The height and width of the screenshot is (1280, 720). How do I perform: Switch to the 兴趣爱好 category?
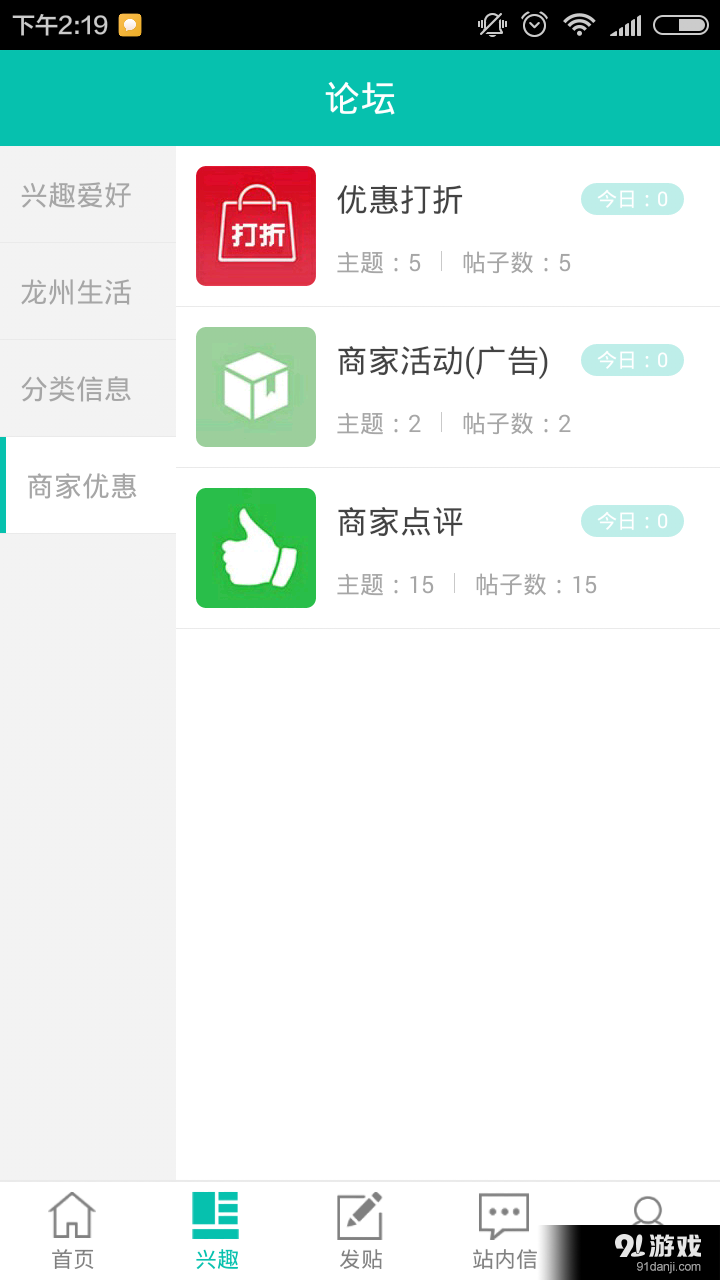pos(87,196)
